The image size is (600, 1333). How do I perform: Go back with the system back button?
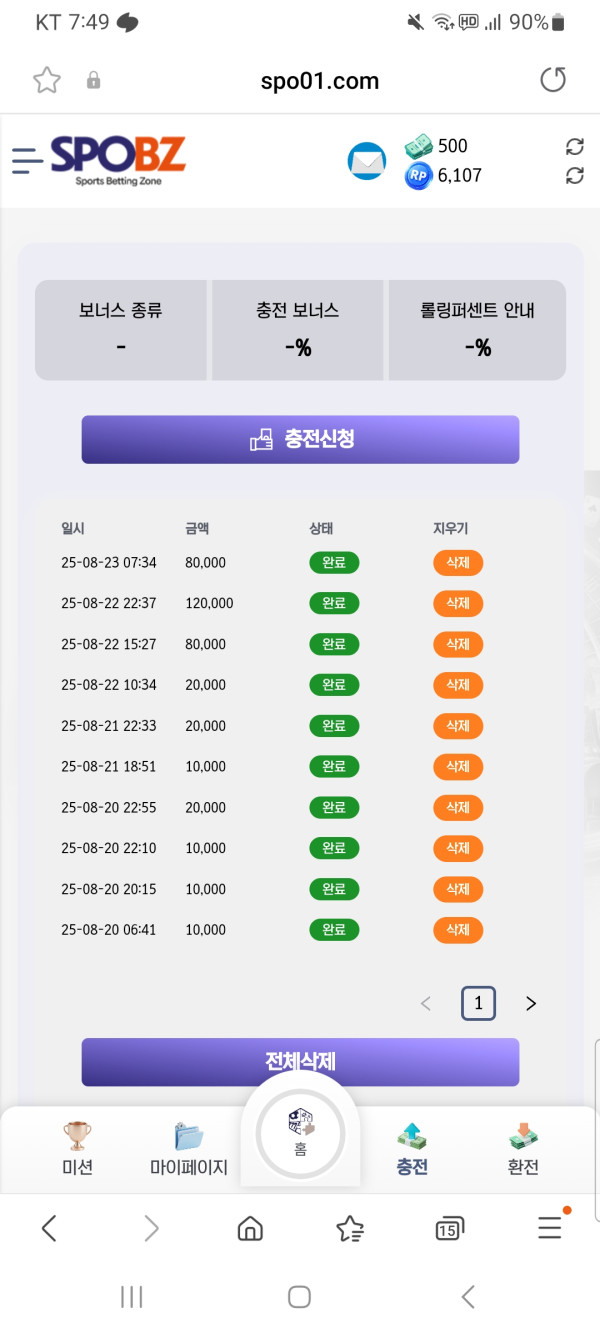tap(468, 1298)
